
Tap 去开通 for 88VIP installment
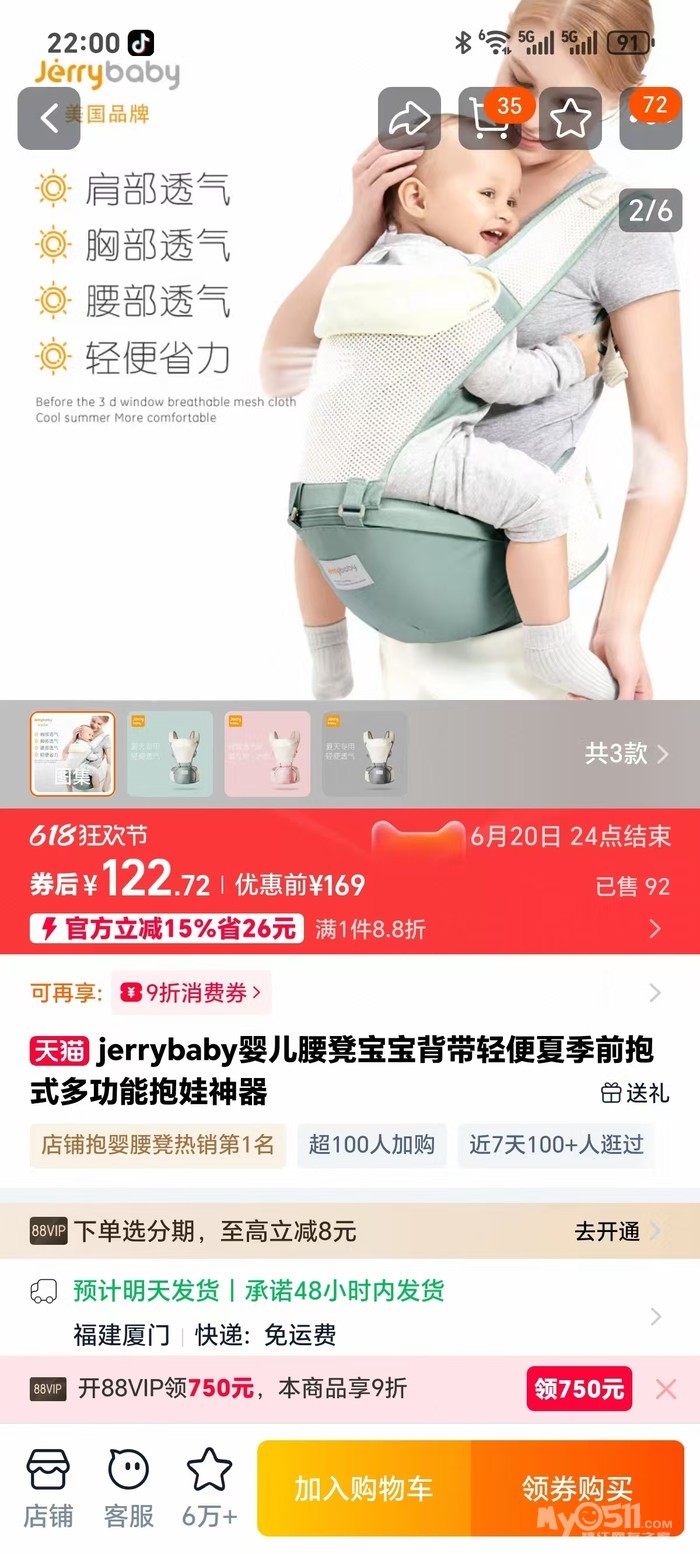618,1231
